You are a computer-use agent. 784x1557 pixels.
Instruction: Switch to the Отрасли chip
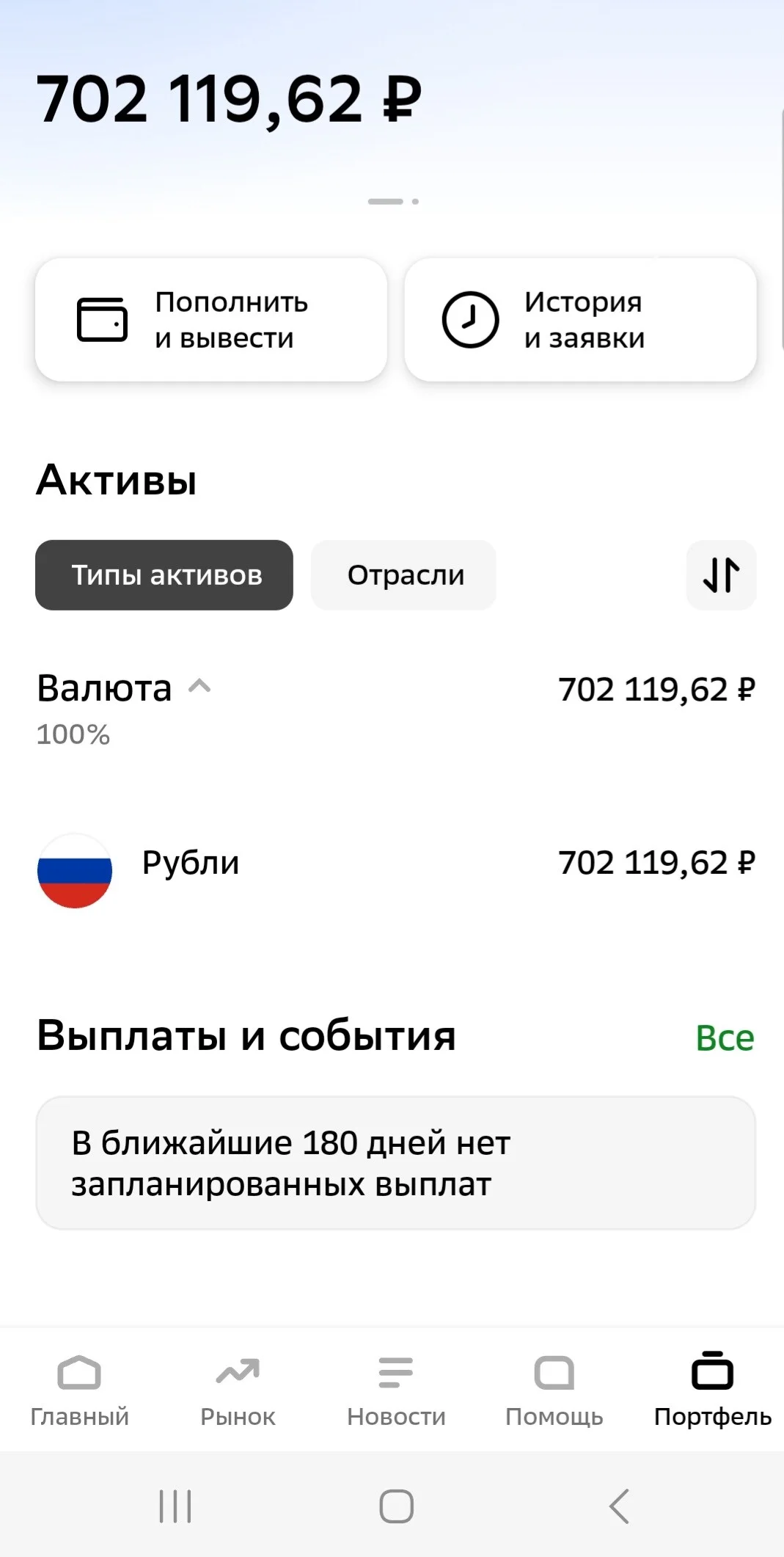click(403, 575)
